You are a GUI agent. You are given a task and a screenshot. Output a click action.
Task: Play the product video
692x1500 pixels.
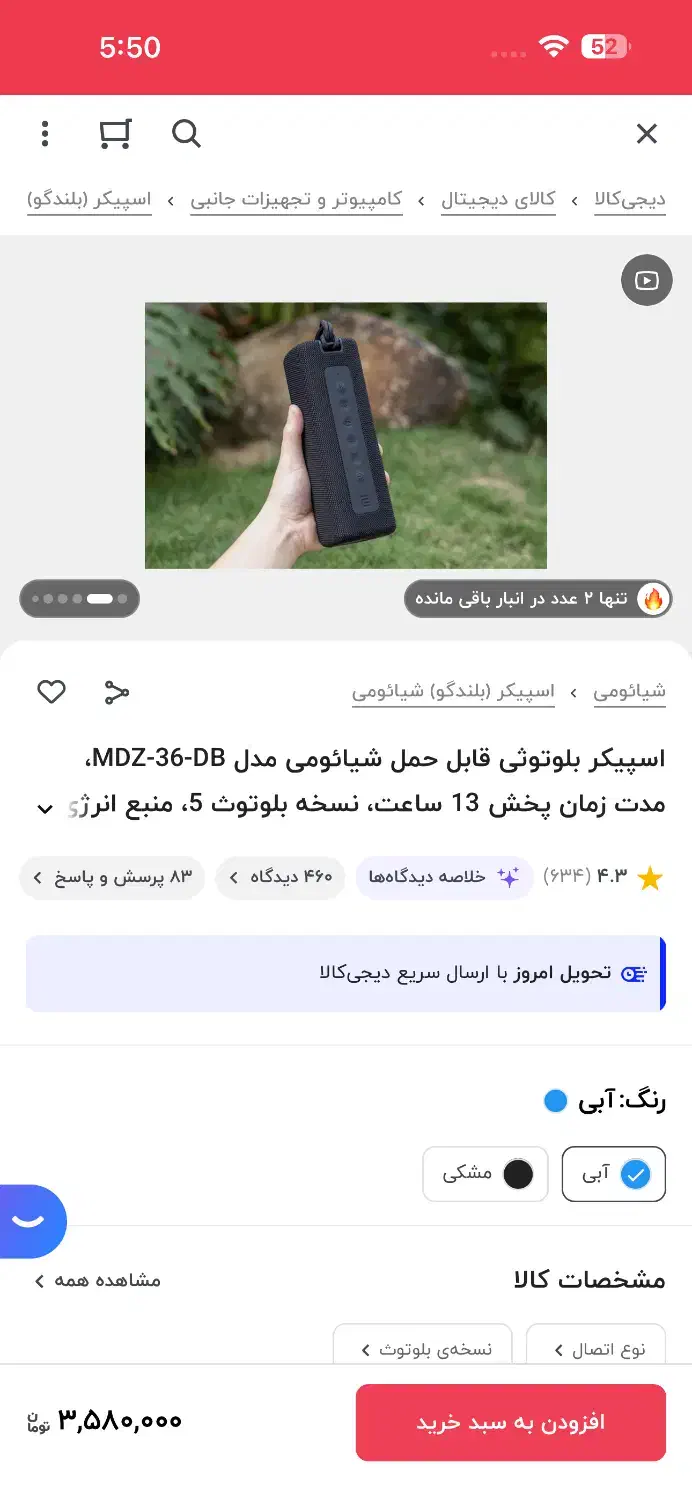tap(646, 280)
